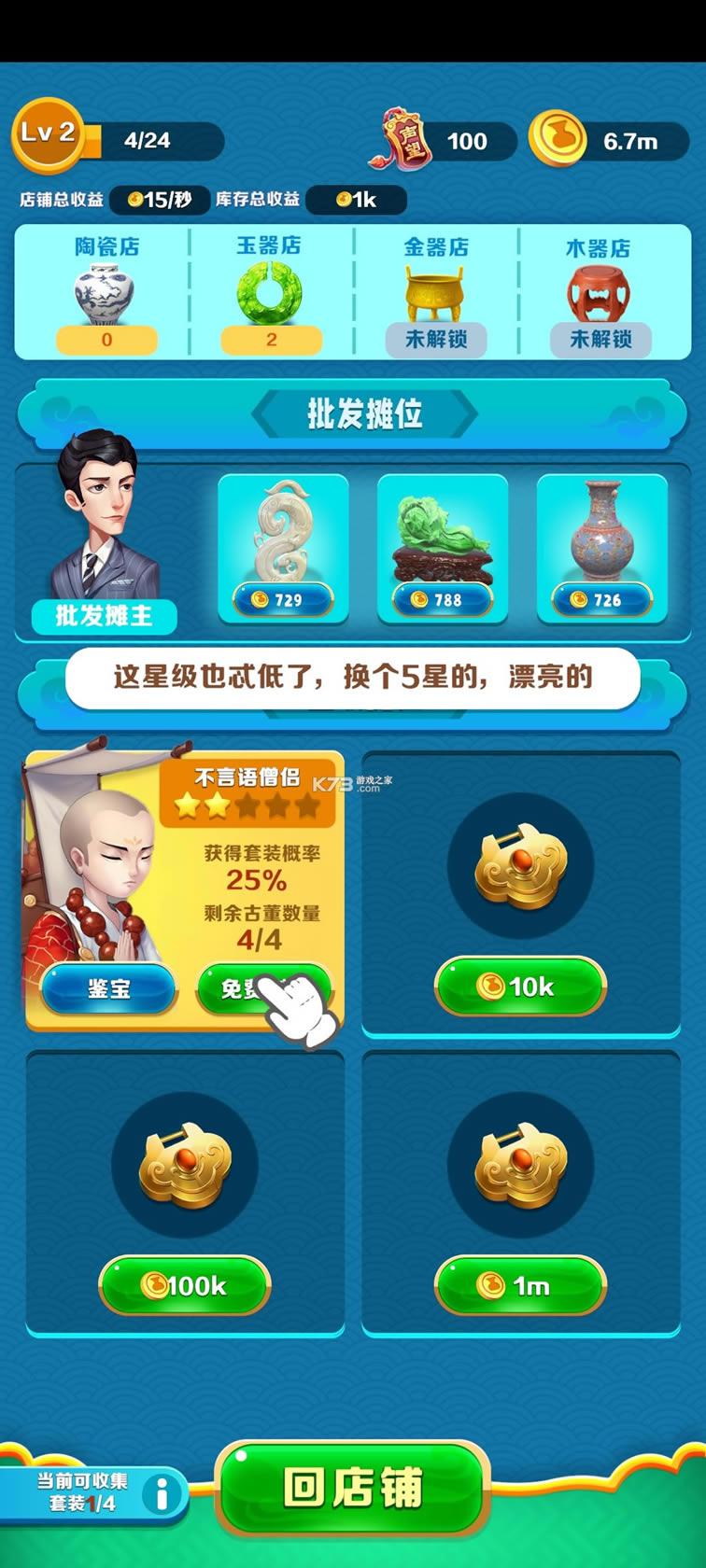
Task: Buy the porcelain vase for 726
Action: coord(601,549)
